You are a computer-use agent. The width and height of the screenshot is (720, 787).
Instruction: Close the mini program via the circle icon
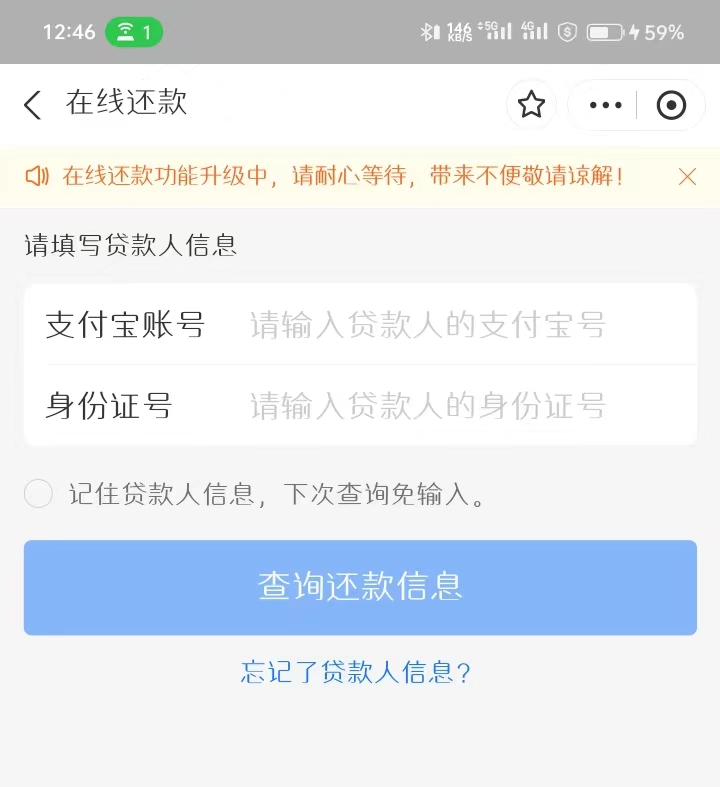[x=671, y=104]
